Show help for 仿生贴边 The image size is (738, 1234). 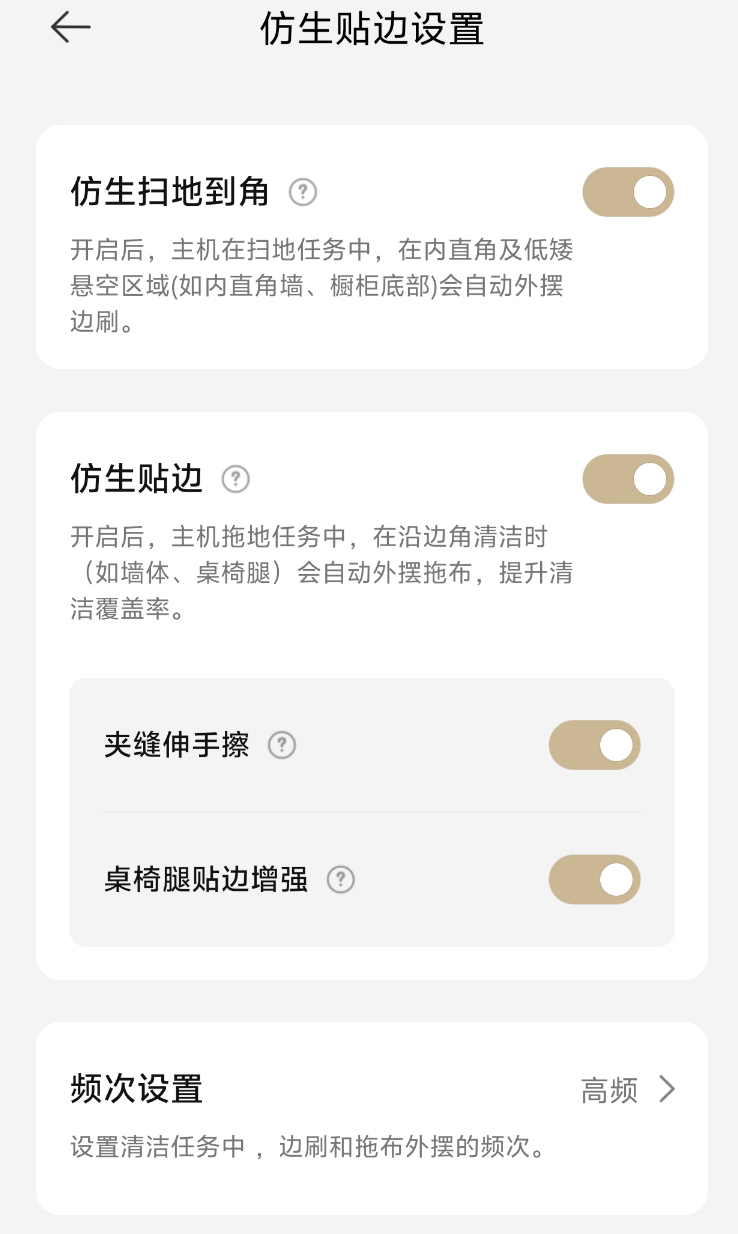[235, 479]
